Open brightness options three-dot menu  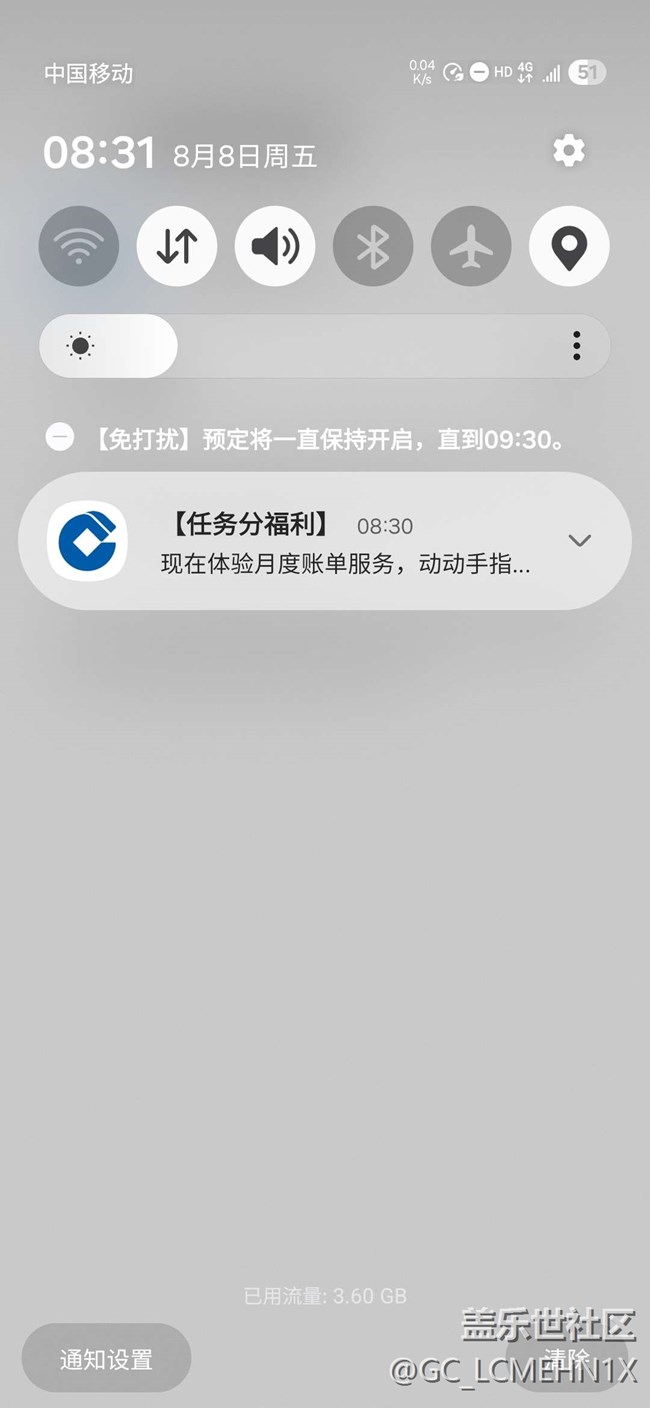(x=577, y=346)
